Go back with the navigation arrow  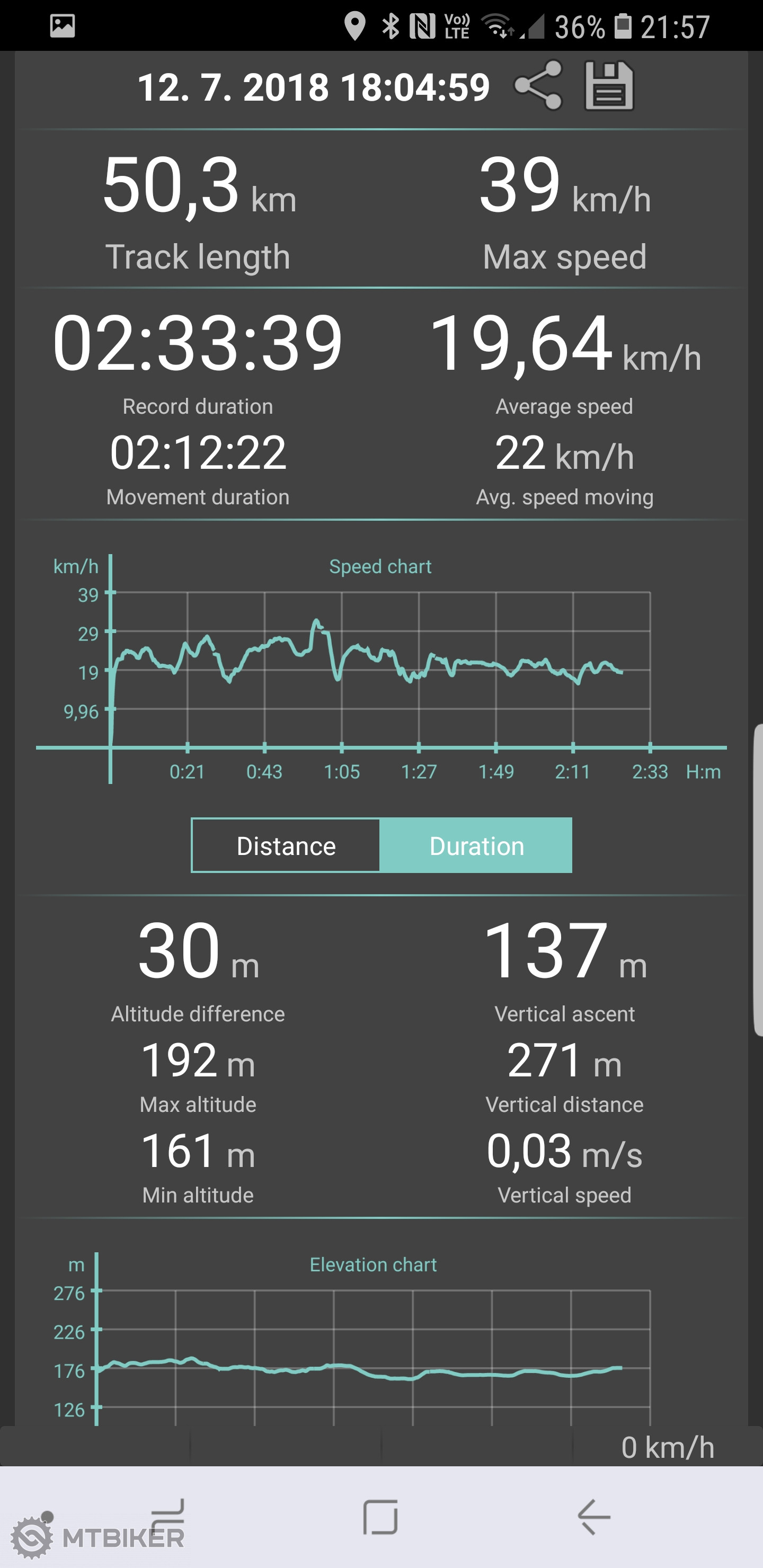pyautogui.click(x=594, y=1517)
